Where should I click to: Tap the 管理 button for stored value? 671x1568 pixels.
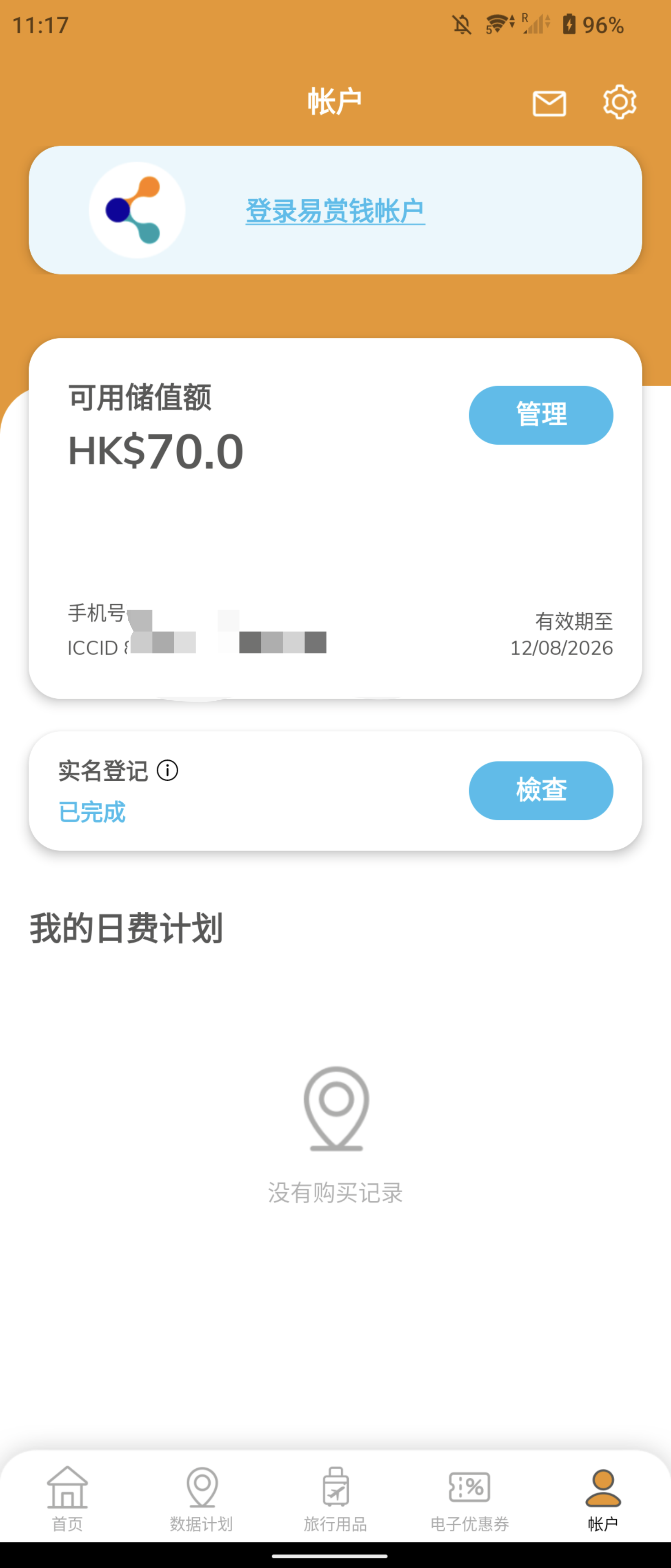pyautogui.click(x=540, y=415)
